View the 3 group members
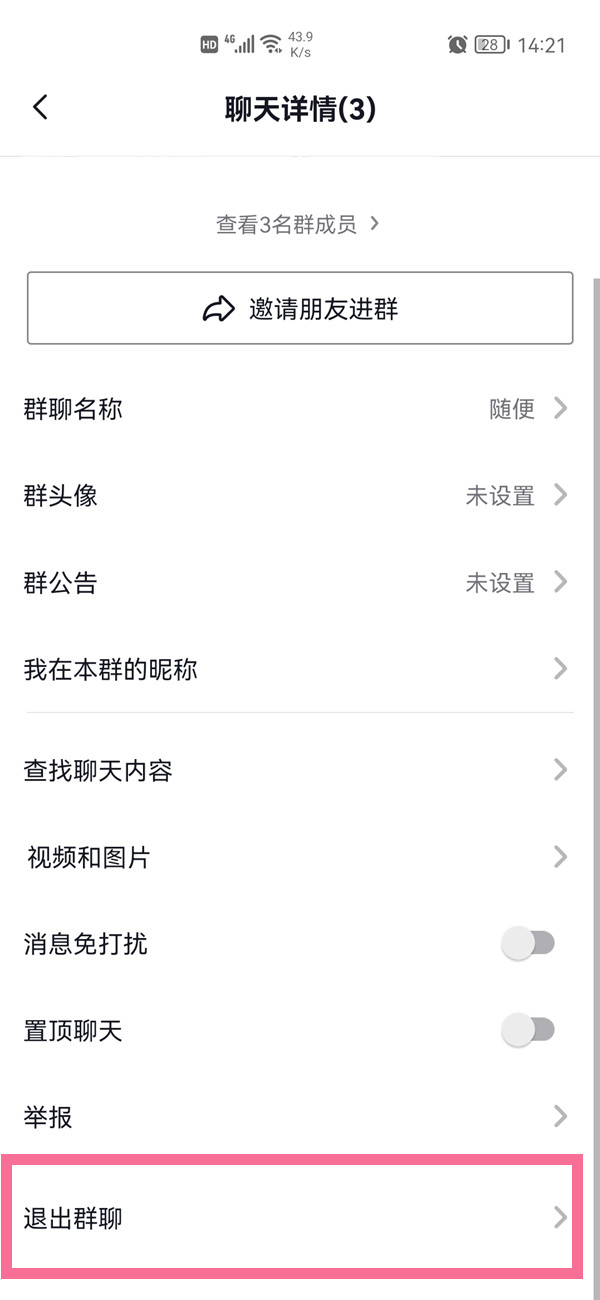Image resolution: width=600 pixels, height=1300 pixels. [297, 225]
